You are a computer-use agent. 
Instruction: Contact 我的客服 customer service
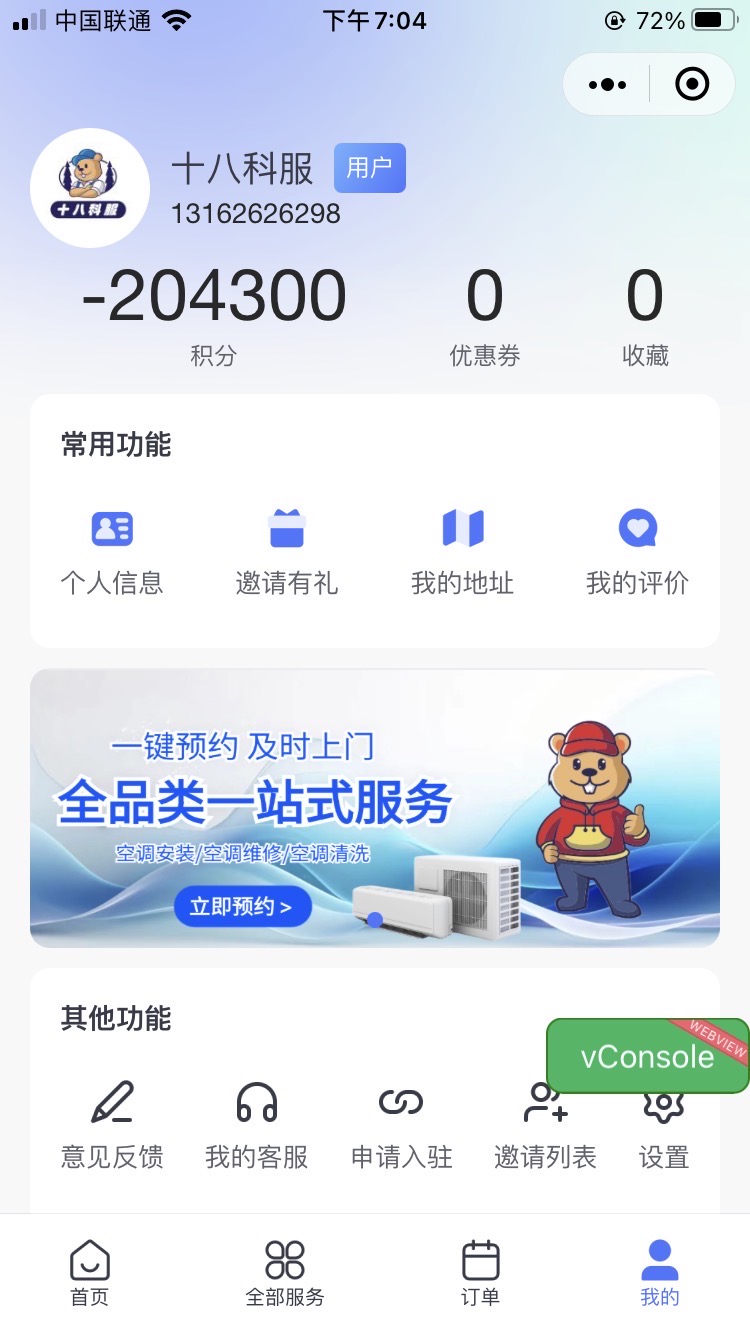pyautogui.click(x=257, y=1125)
